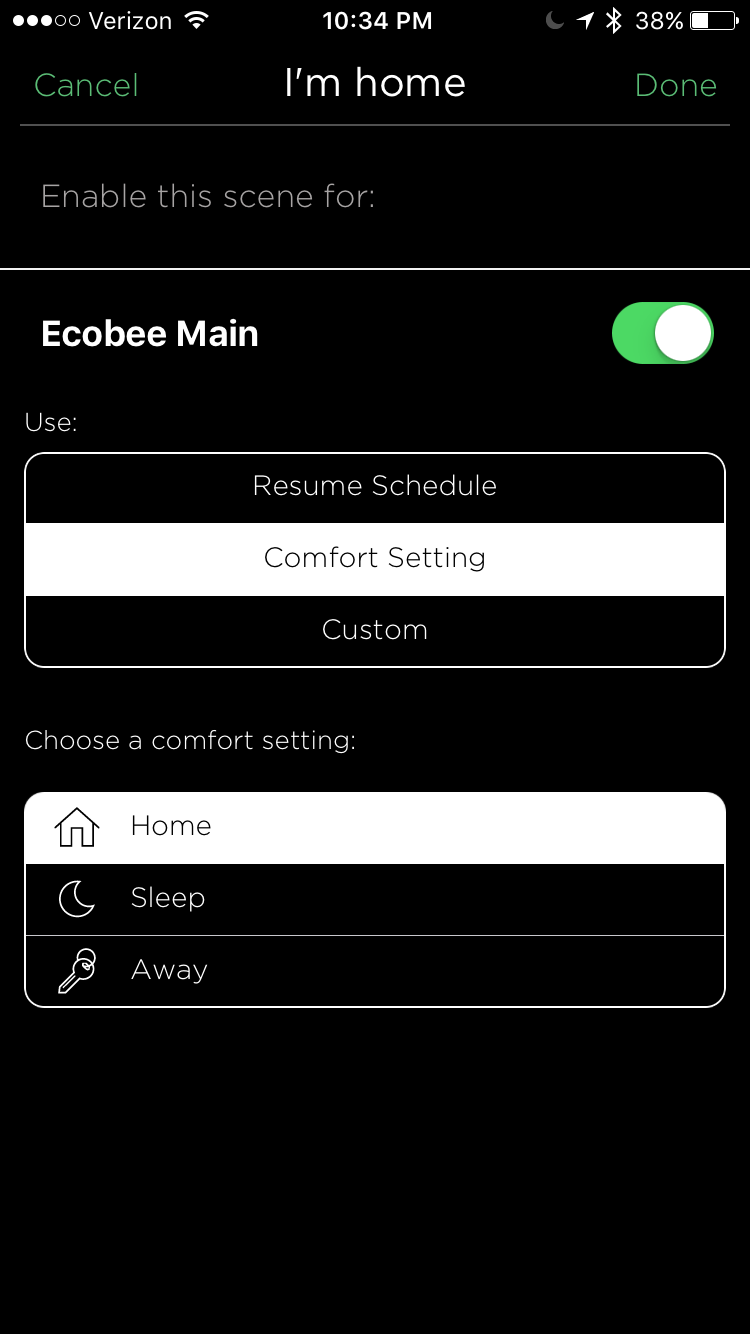Image resolution: width=750 pixels, height=1334 pixels.
Task: Pick the Home comfort setting
Action: coord(375,828)
